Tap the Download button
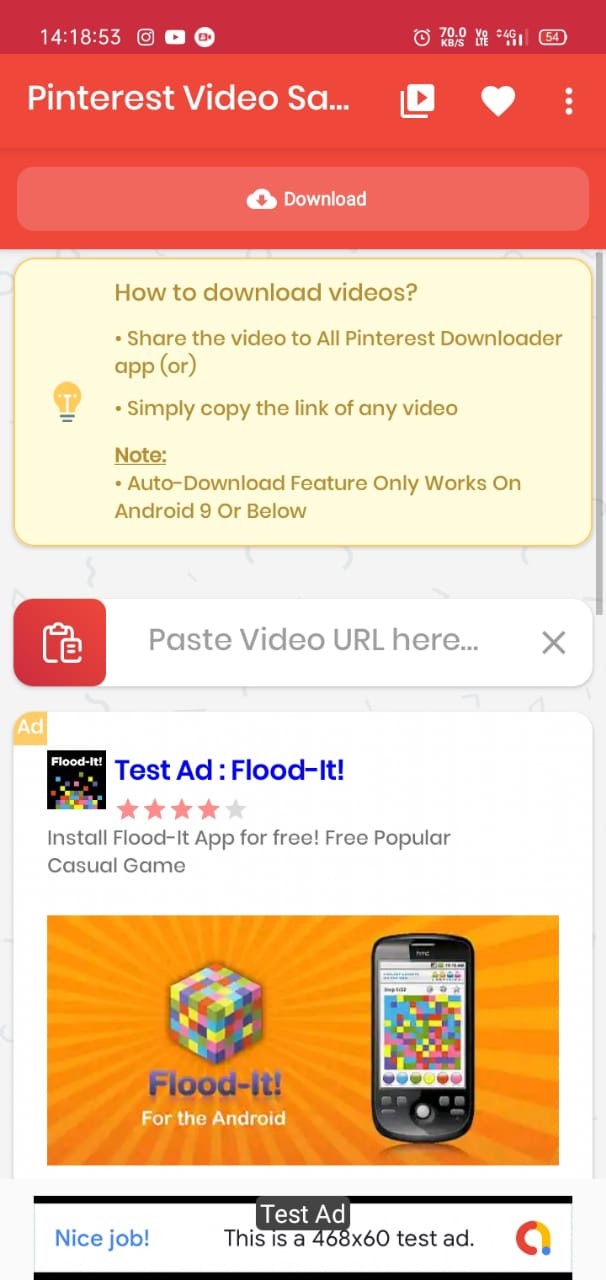 (302, 199)
